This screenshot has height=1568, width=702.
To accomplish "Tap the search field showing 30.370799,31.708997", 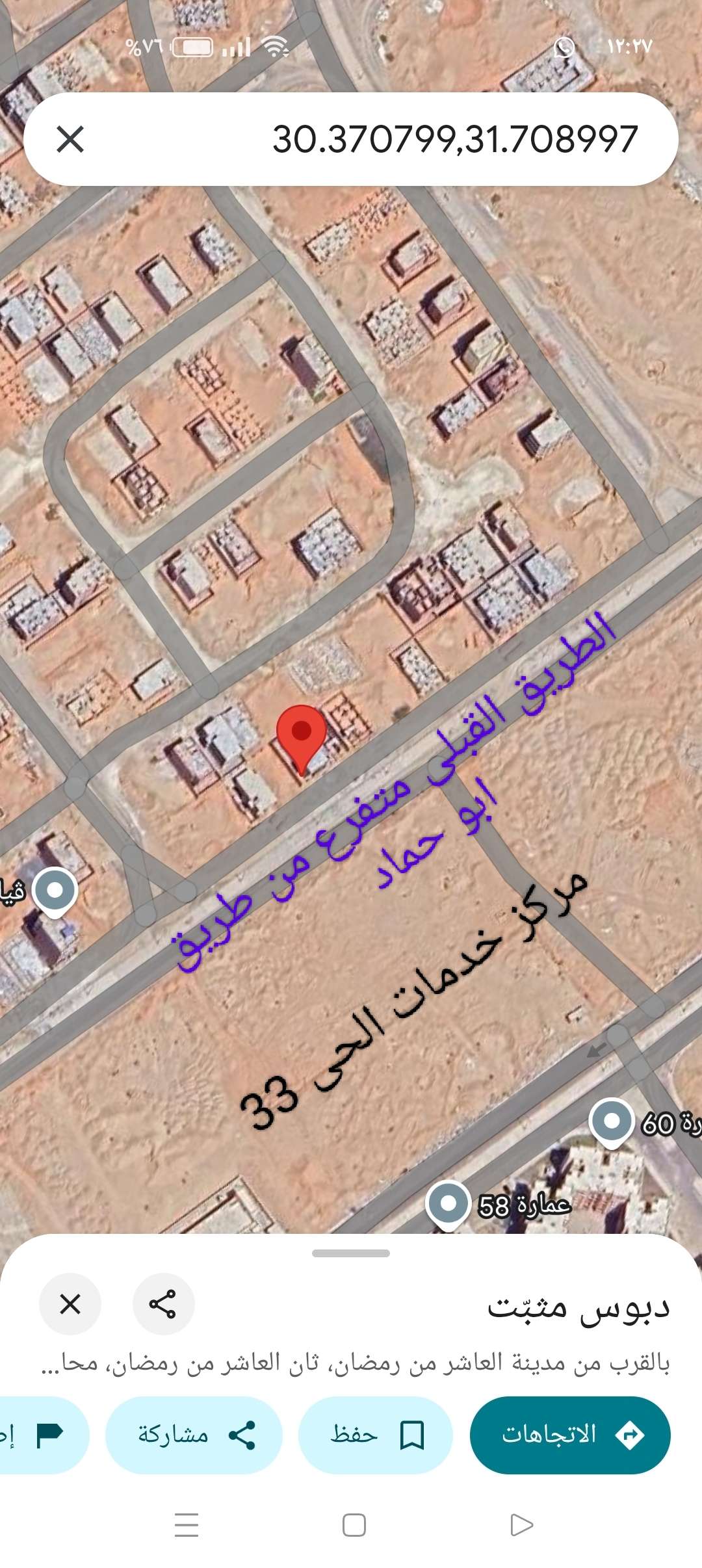I will [422, 139].
